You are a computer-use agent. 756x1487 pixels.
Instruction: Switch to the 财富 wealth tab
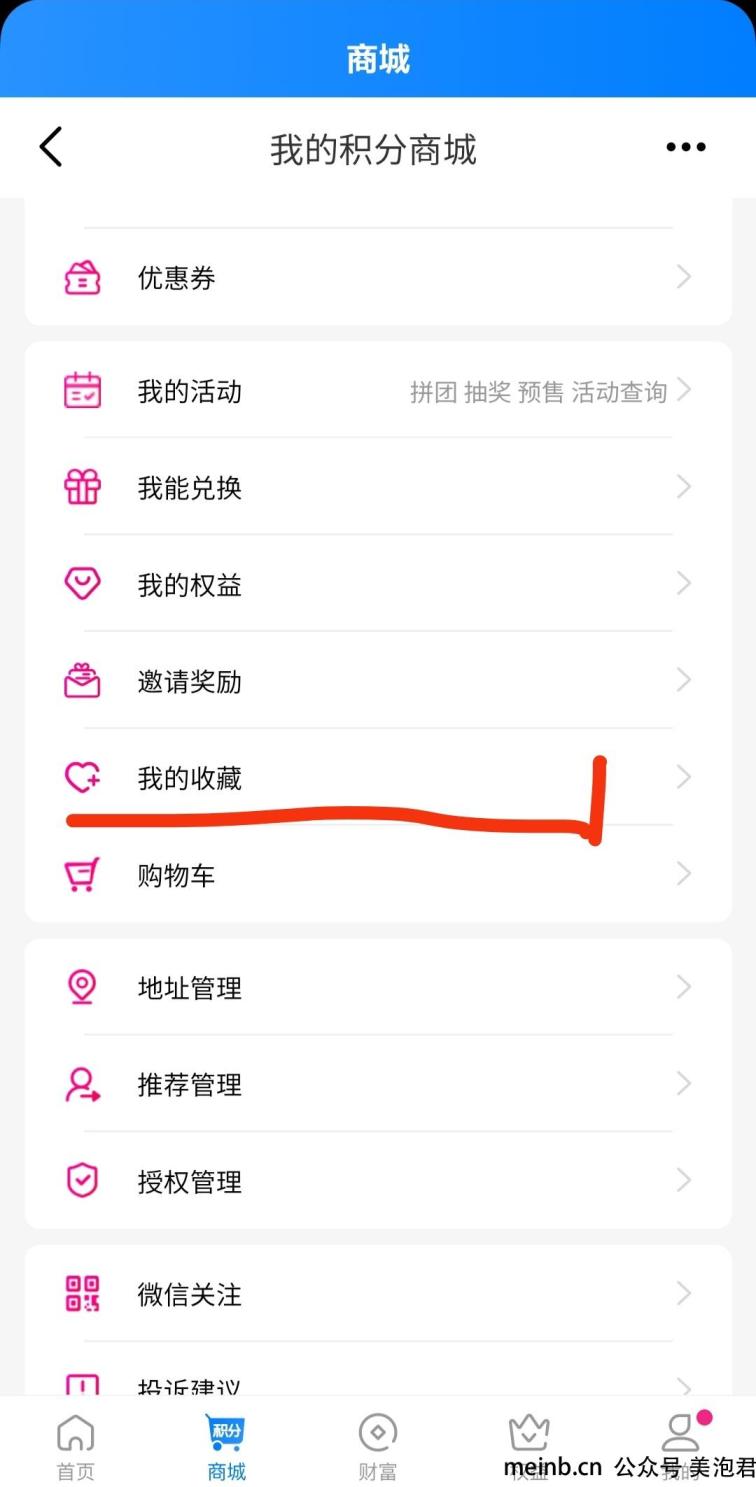click(378, 1447)
